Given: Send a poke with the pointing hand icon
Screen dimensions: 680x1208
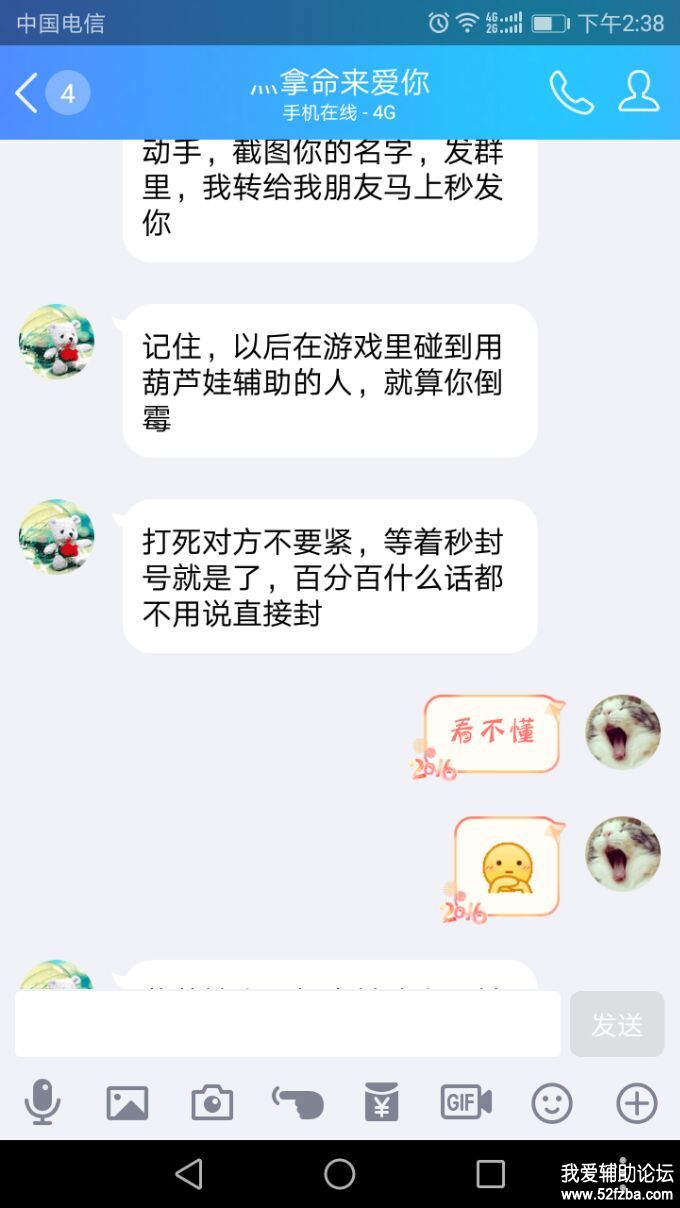Looking at the screenshot, I should tap(297, 1103).
